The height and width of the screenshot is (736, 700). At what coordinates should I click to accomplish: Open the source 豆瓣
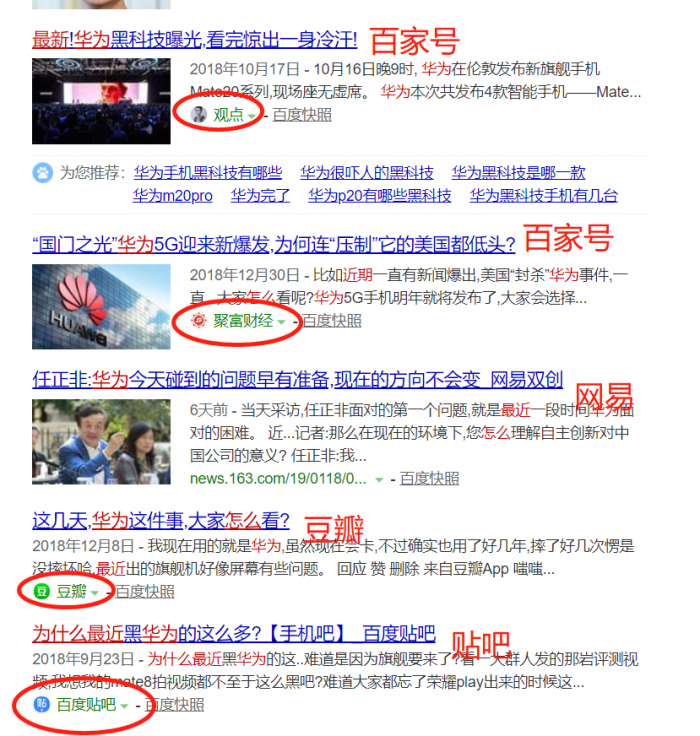click(x=69, y=591)
